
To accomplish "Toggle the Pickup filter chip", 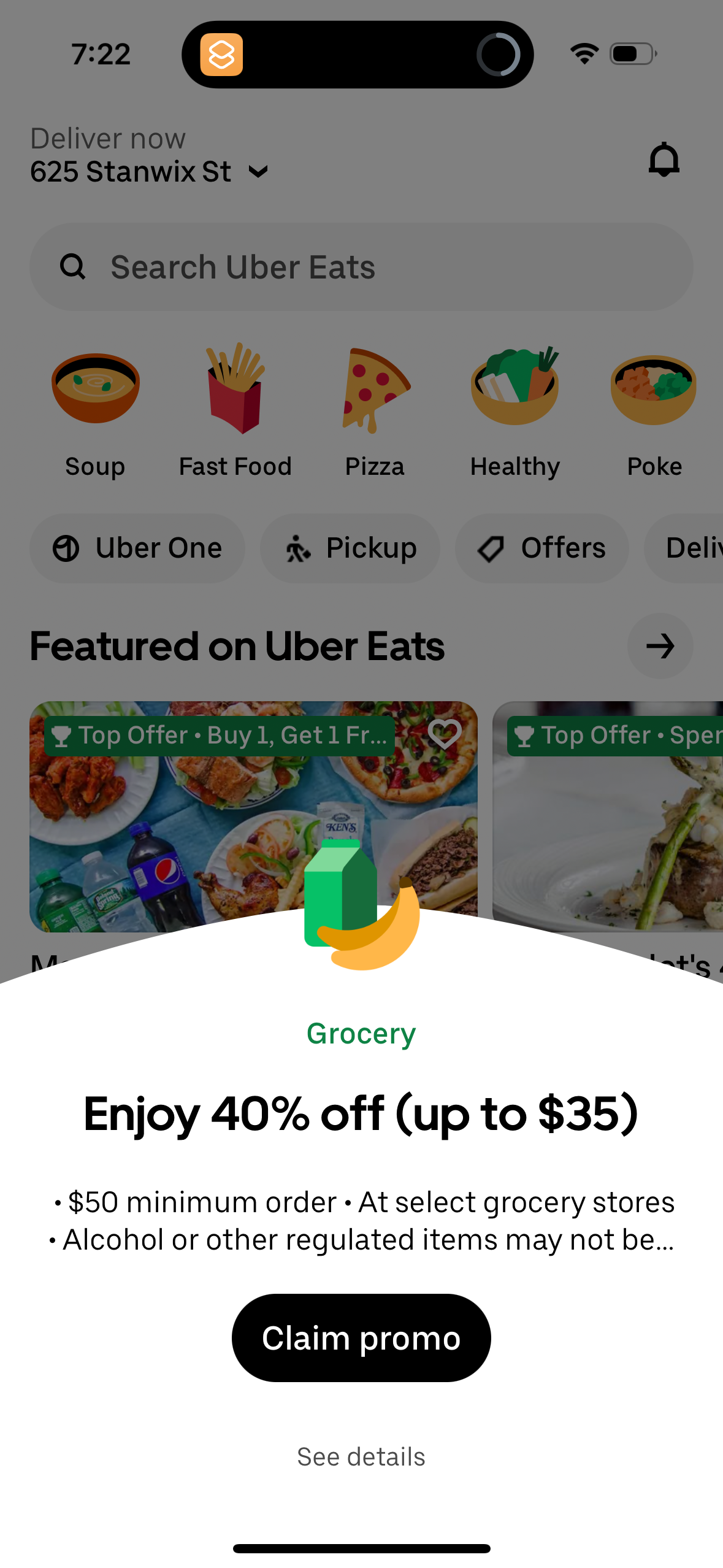I will click(350, 548).
